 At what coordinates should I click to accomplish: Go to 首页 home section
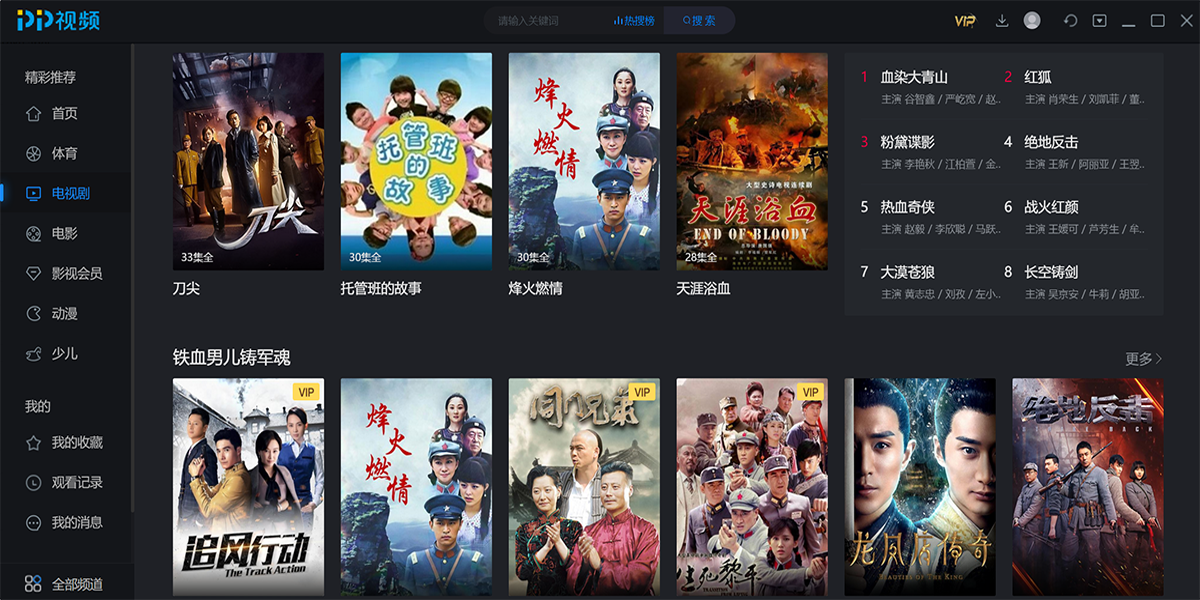[x=64, y=114]
